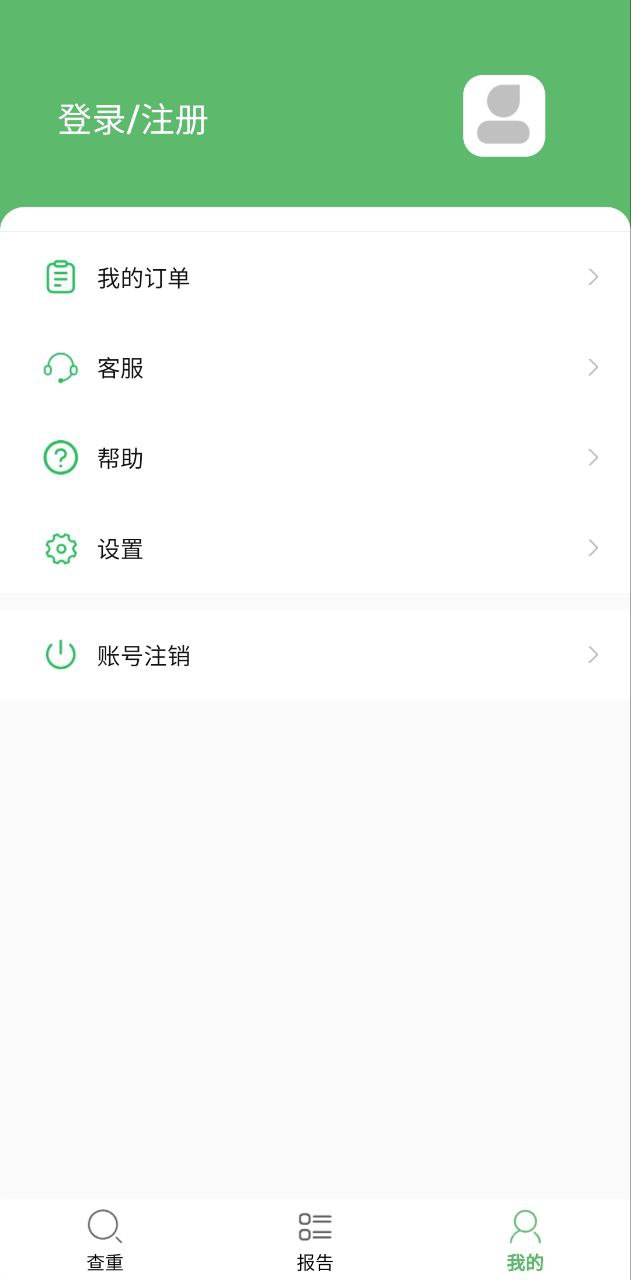
Task: Select the 我的 tab
Action: pyautogui.click(x=525, y=1239)
